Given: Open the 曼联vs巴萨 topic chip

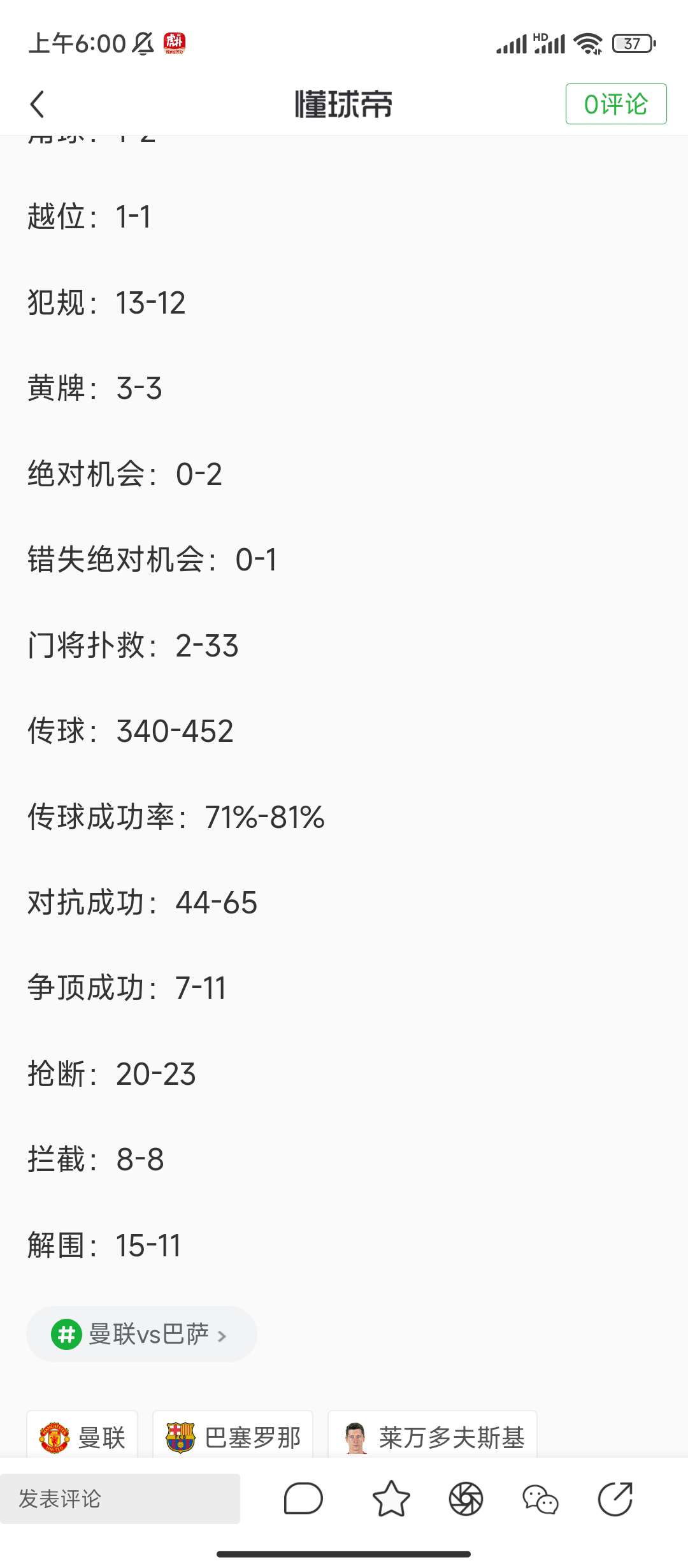Looking at the screenshot, I should pos(141,1334).
